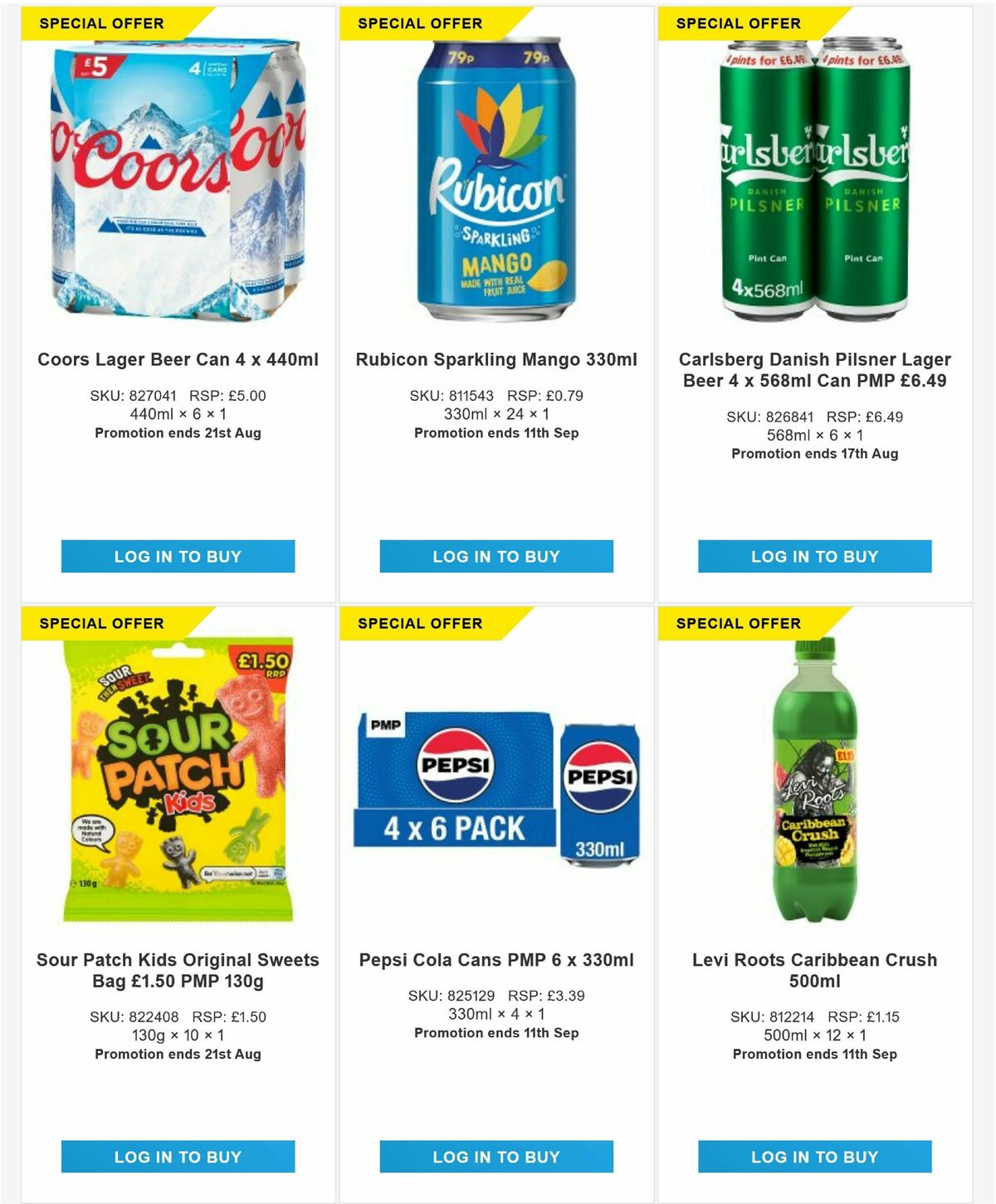Open the Coors Lager Beer Can 4 x 440ml listing
The image size is (996, 1204).
[x=178, y=360]
